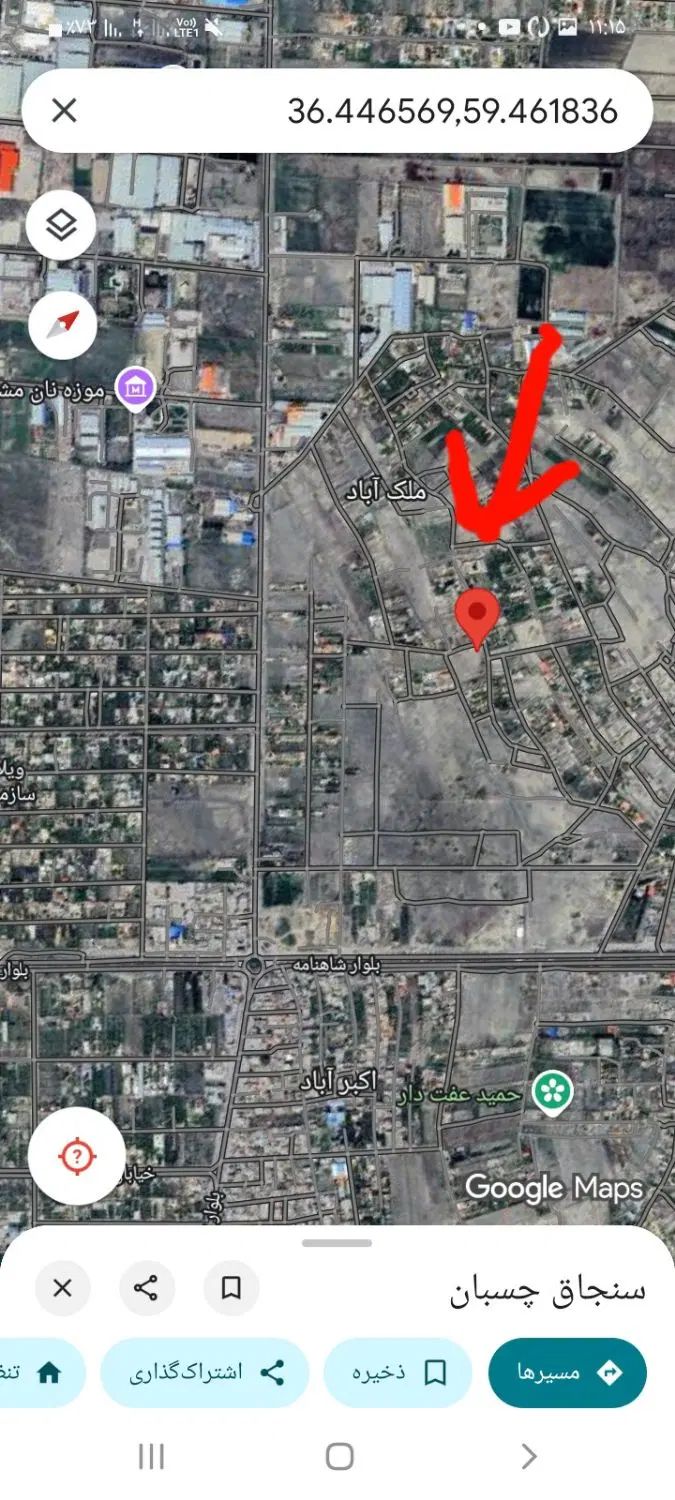Clear the coordinates in the search bar
Screen dimensions: 675x1500
pyautogui.click(x=64, y=111)
